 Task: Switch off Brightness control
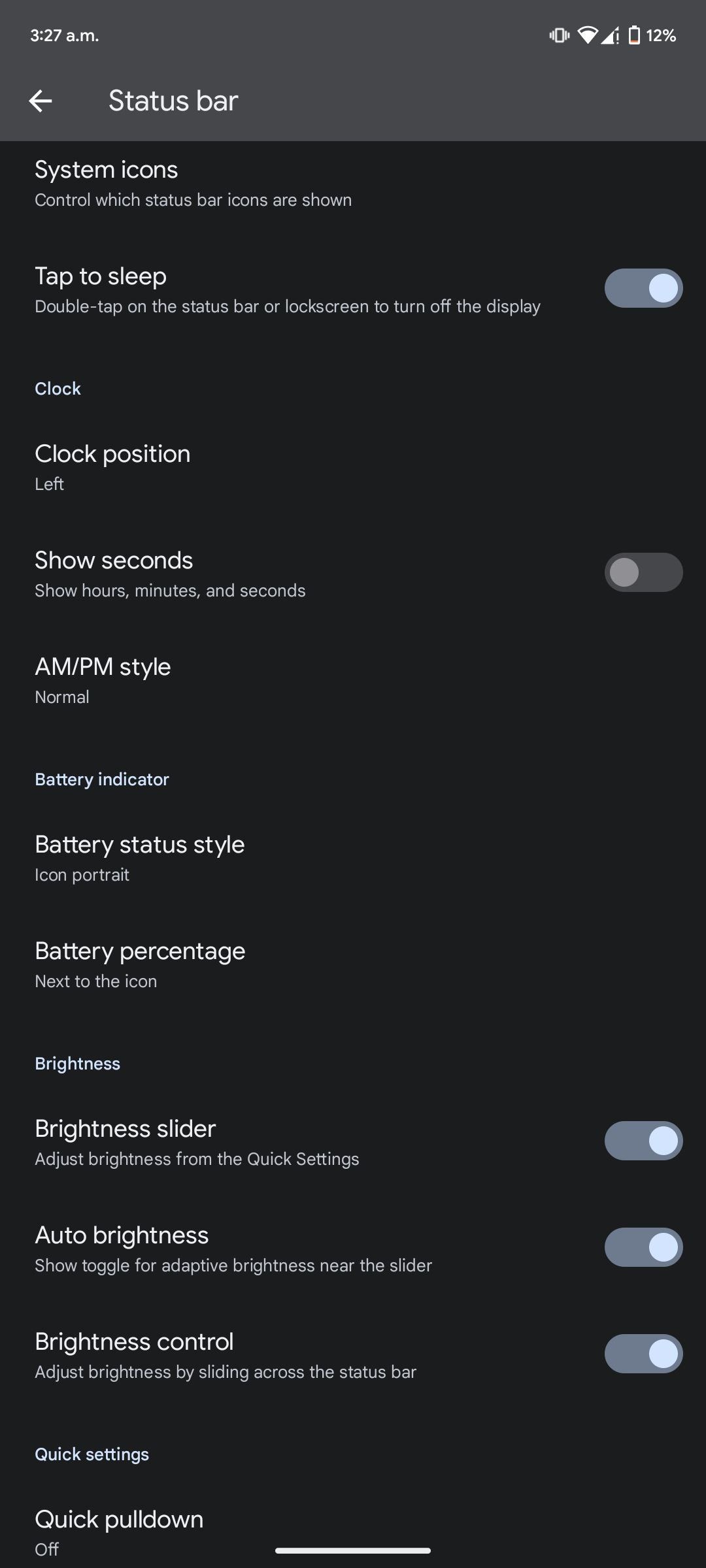[643, 1354]
